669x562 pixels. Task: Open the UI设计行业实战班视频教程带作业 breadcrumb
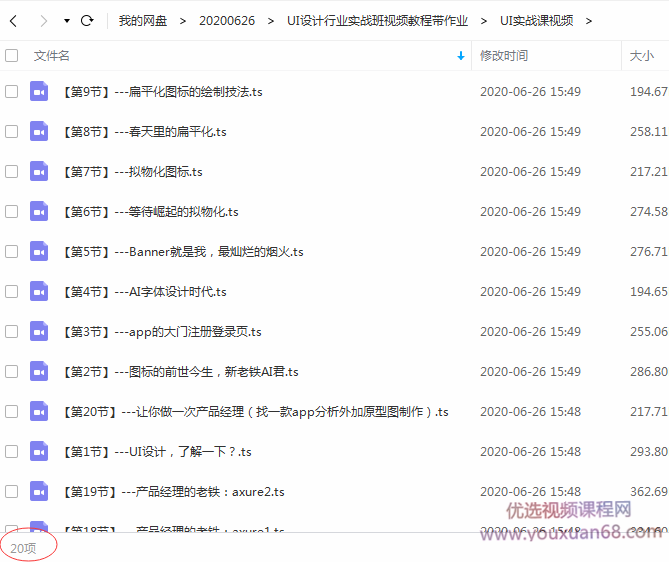(x=376, y=20)
